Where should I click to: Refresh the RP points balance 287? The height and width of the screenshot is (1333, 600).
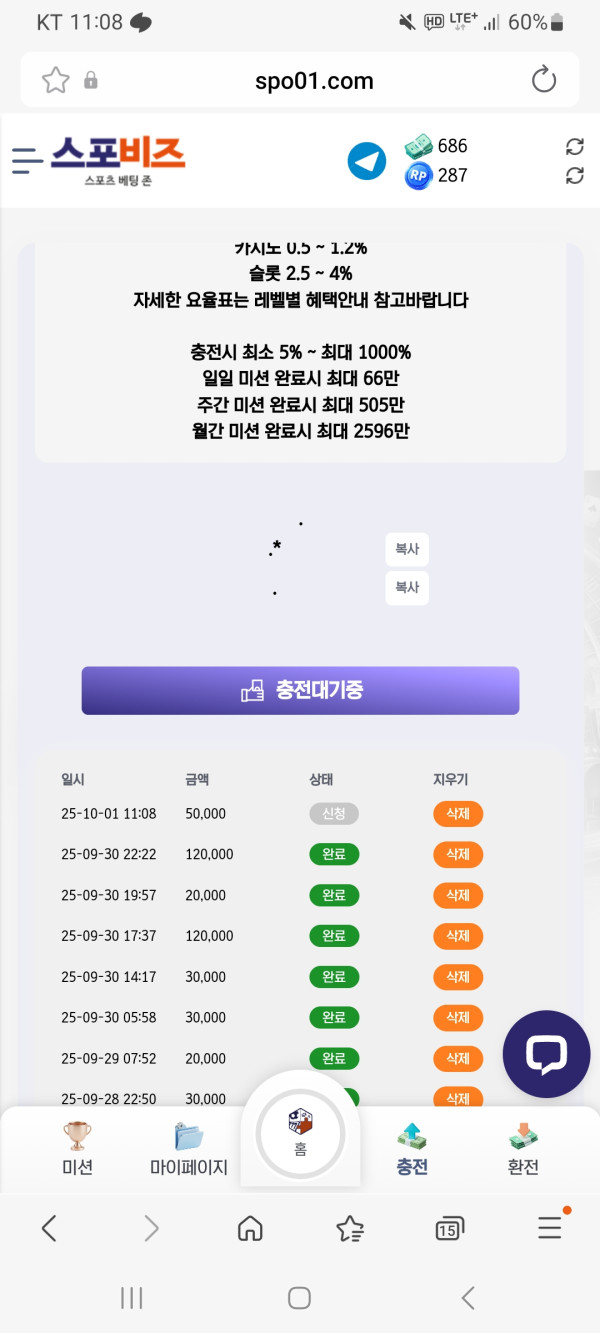click(574, 176)
